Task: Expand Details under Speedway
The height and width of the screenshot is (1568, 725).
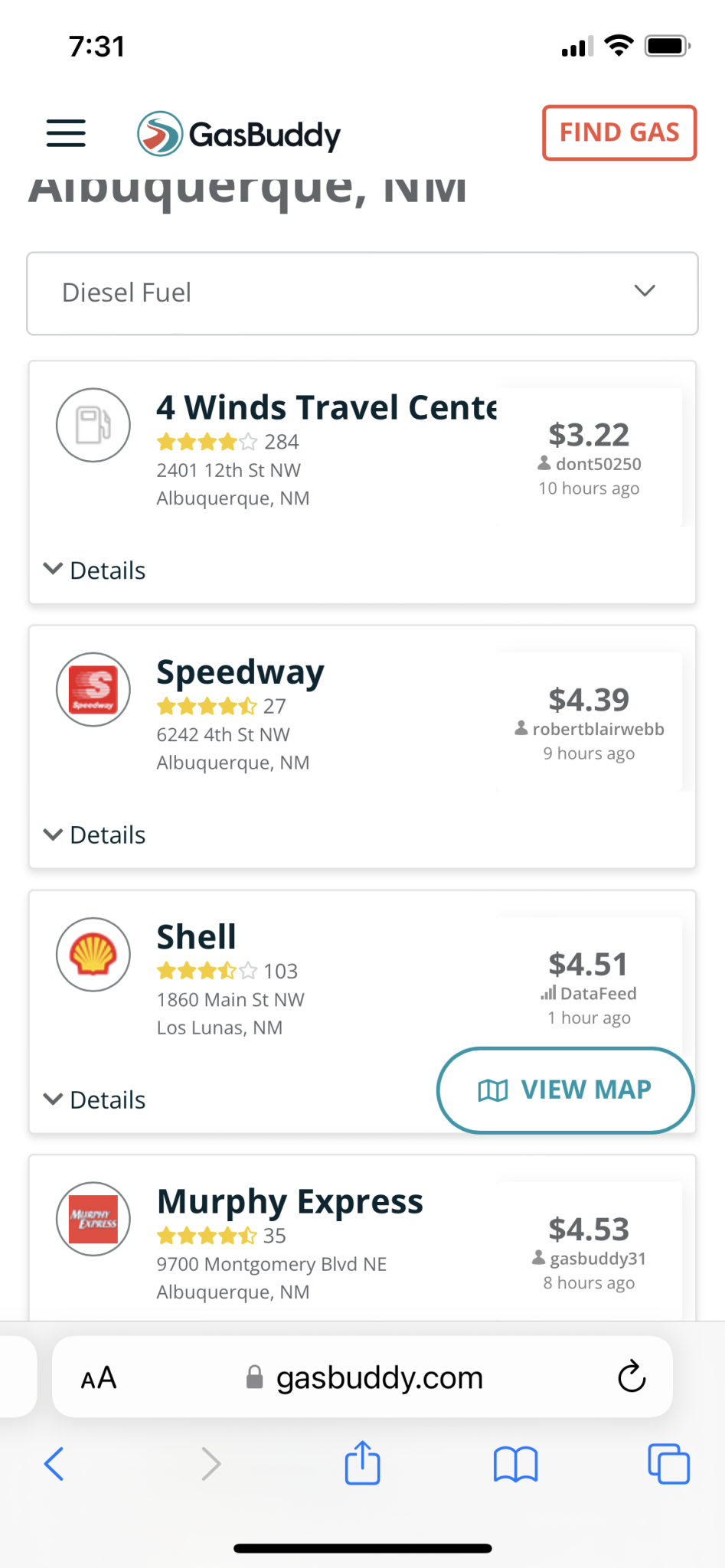Action: (x=94, y=835)
